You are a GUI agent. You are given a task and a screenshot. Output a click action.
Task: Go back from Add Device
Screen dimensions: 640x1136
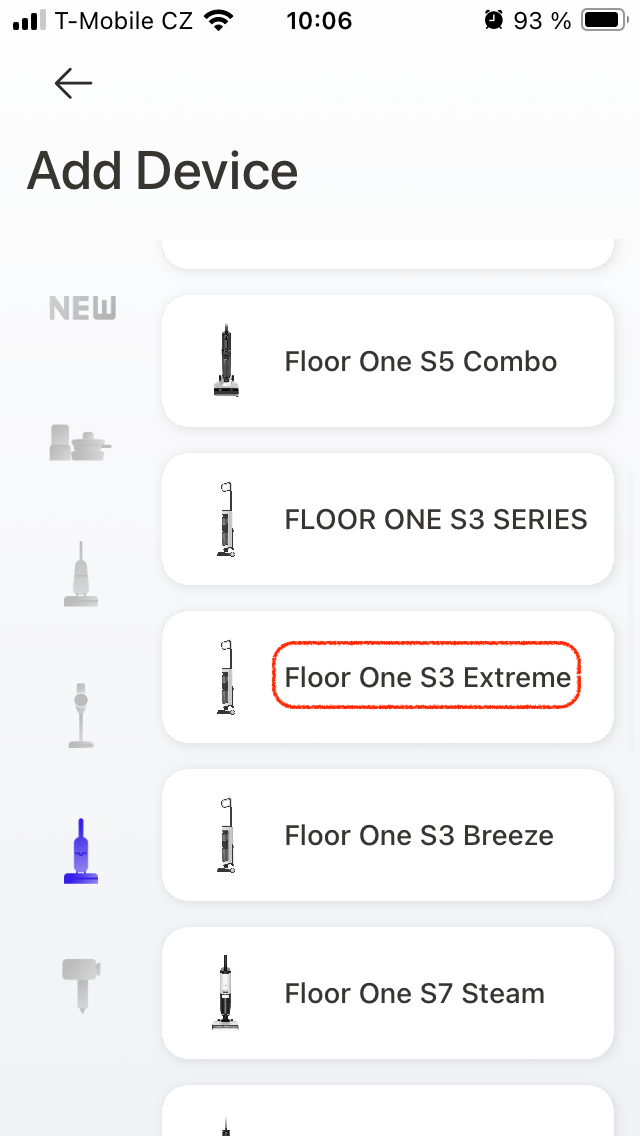pos(73,84)
